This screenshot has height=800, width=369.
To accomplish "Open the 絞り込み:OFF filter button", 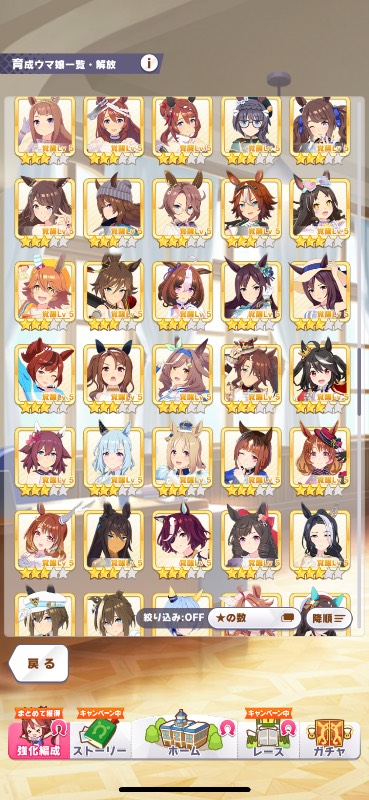I will [171, 618].
